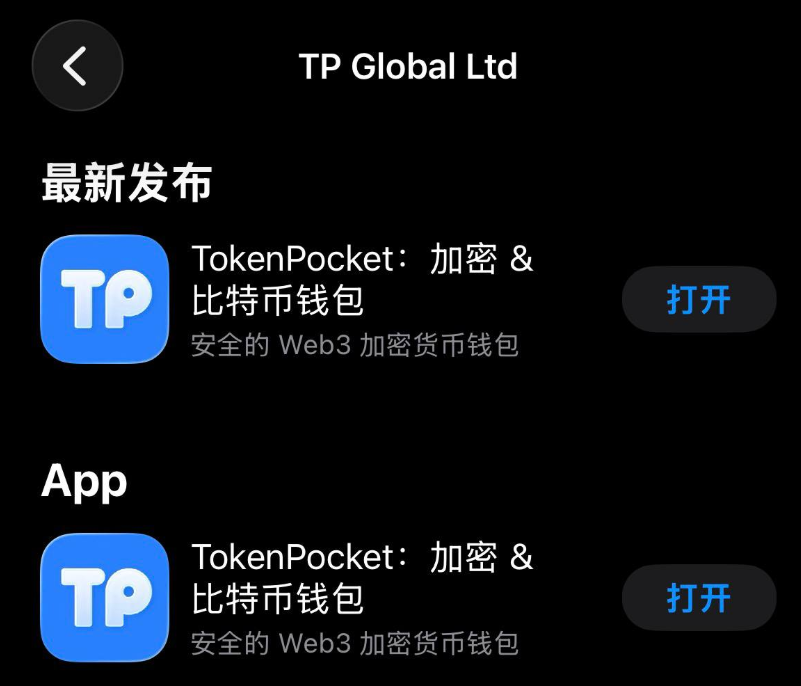Tap 打开 button under 最新发布 section
This screenshot has height=686, width=801.
(x=699, y=300)
